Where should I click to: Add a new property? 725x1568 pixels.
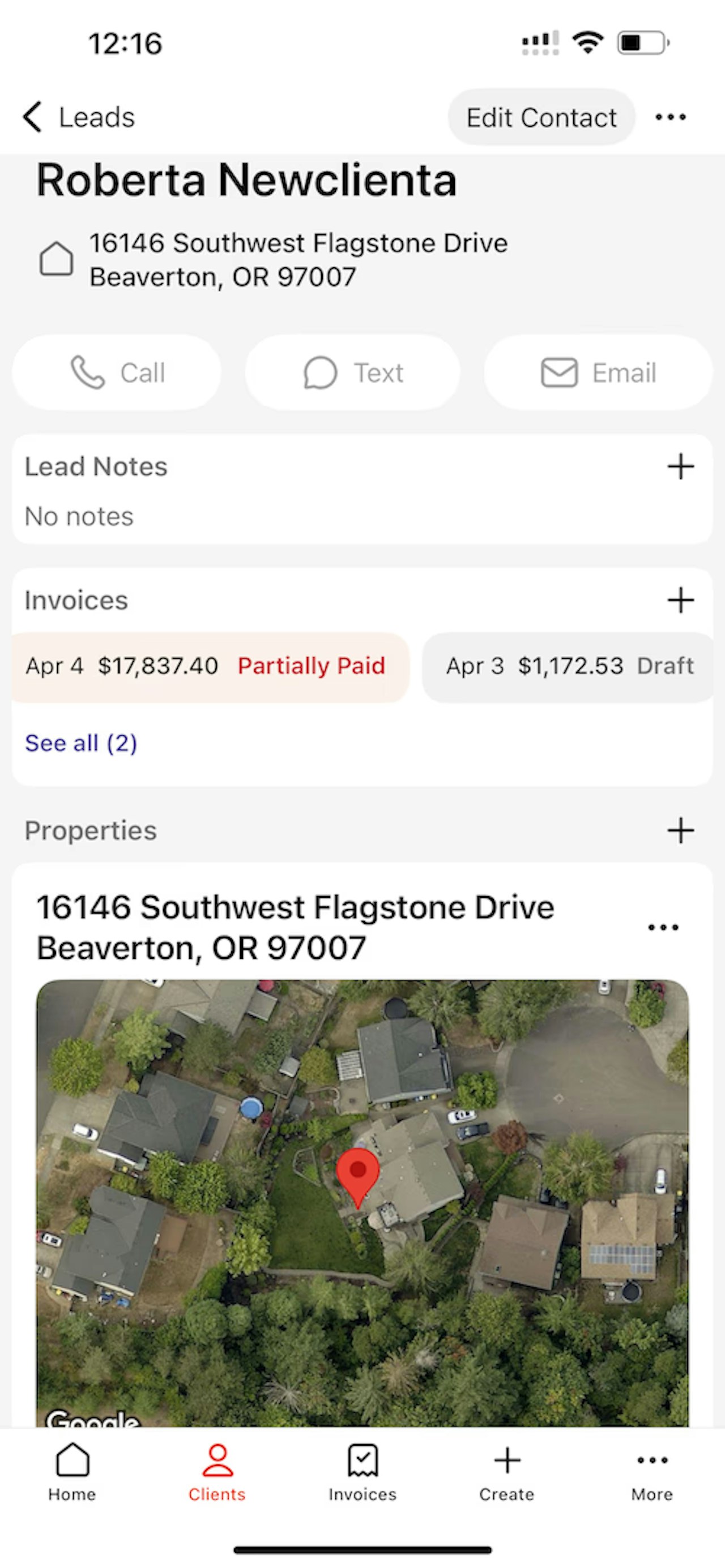pyautogui.click(x=680, y=831)
